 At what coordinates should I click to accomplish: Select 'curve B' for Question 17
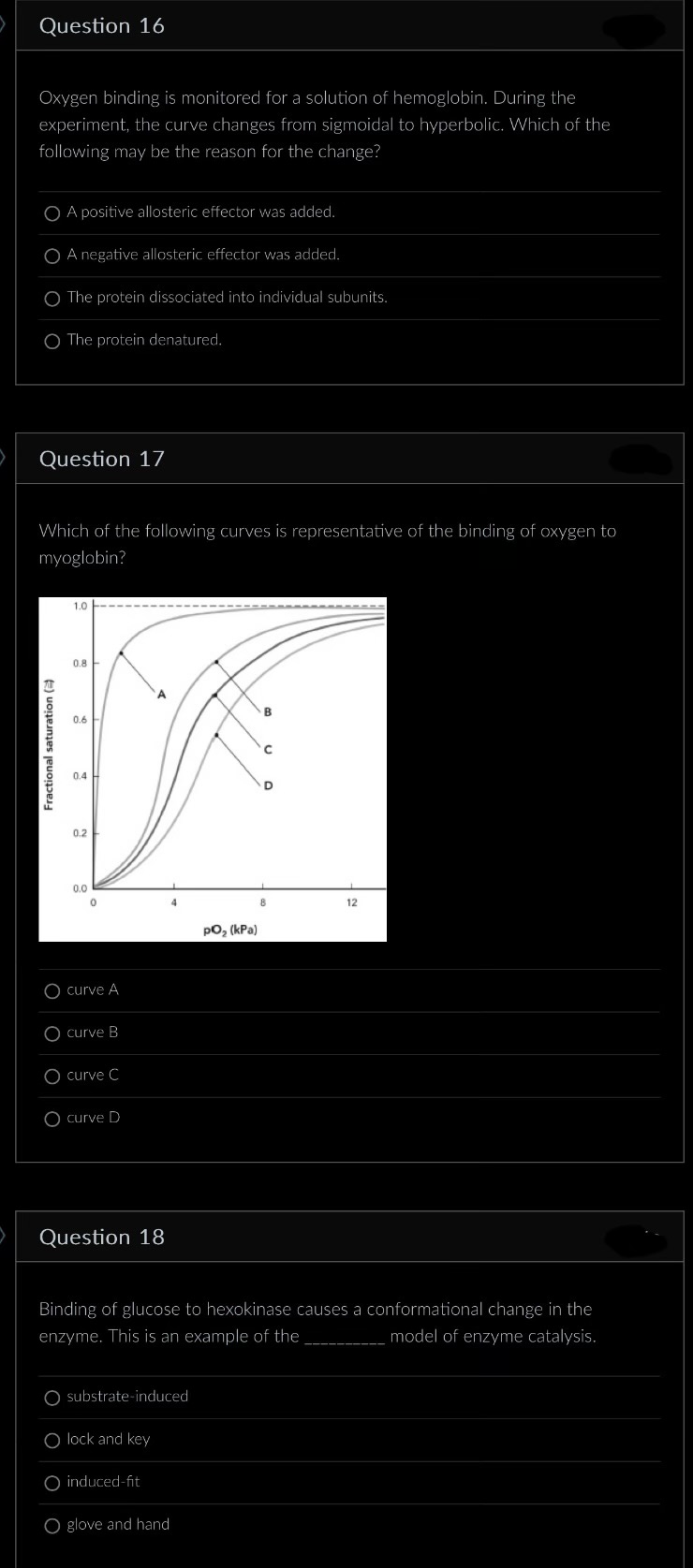(x=52, y=1033)
